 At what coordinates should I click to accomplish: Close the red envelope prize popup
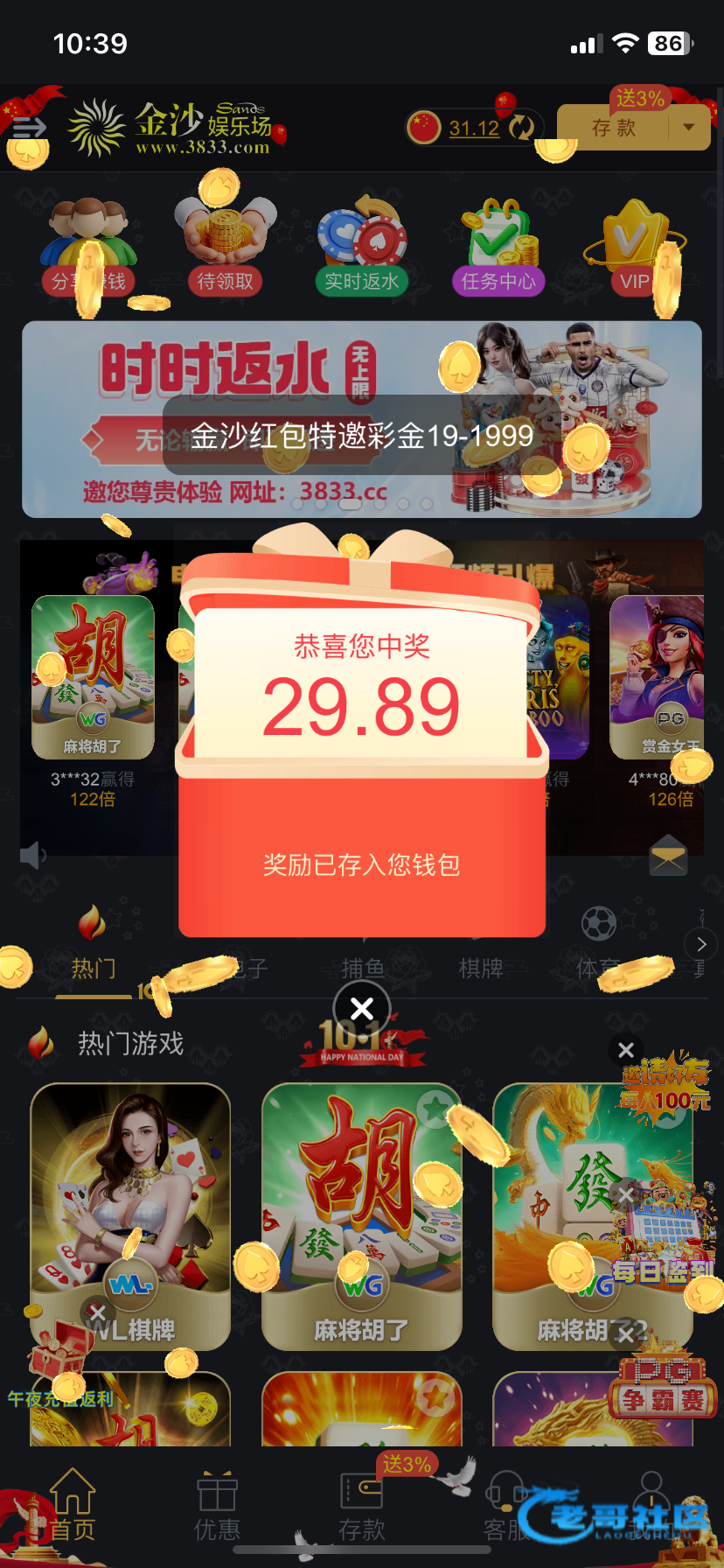[x=361, y=1008]
